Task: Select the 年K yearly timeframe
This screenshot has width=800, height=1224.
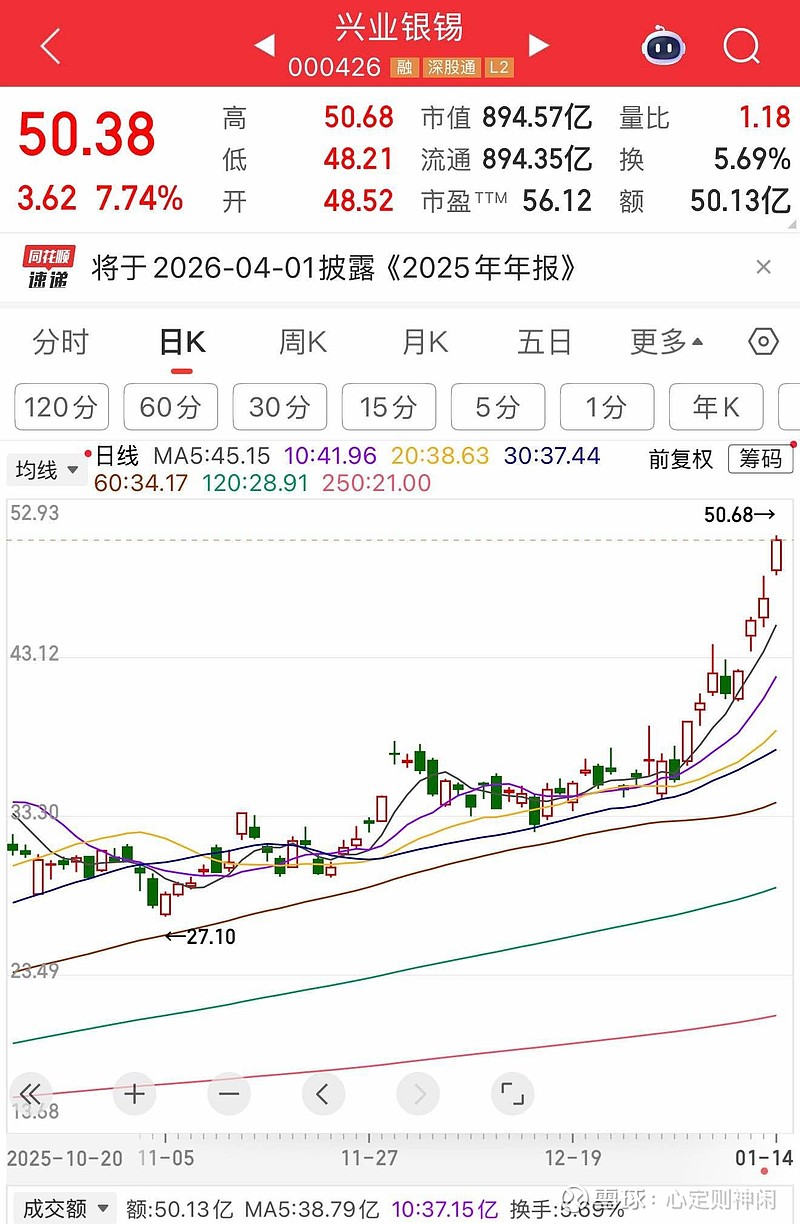Action: click(x=715, y=407)
